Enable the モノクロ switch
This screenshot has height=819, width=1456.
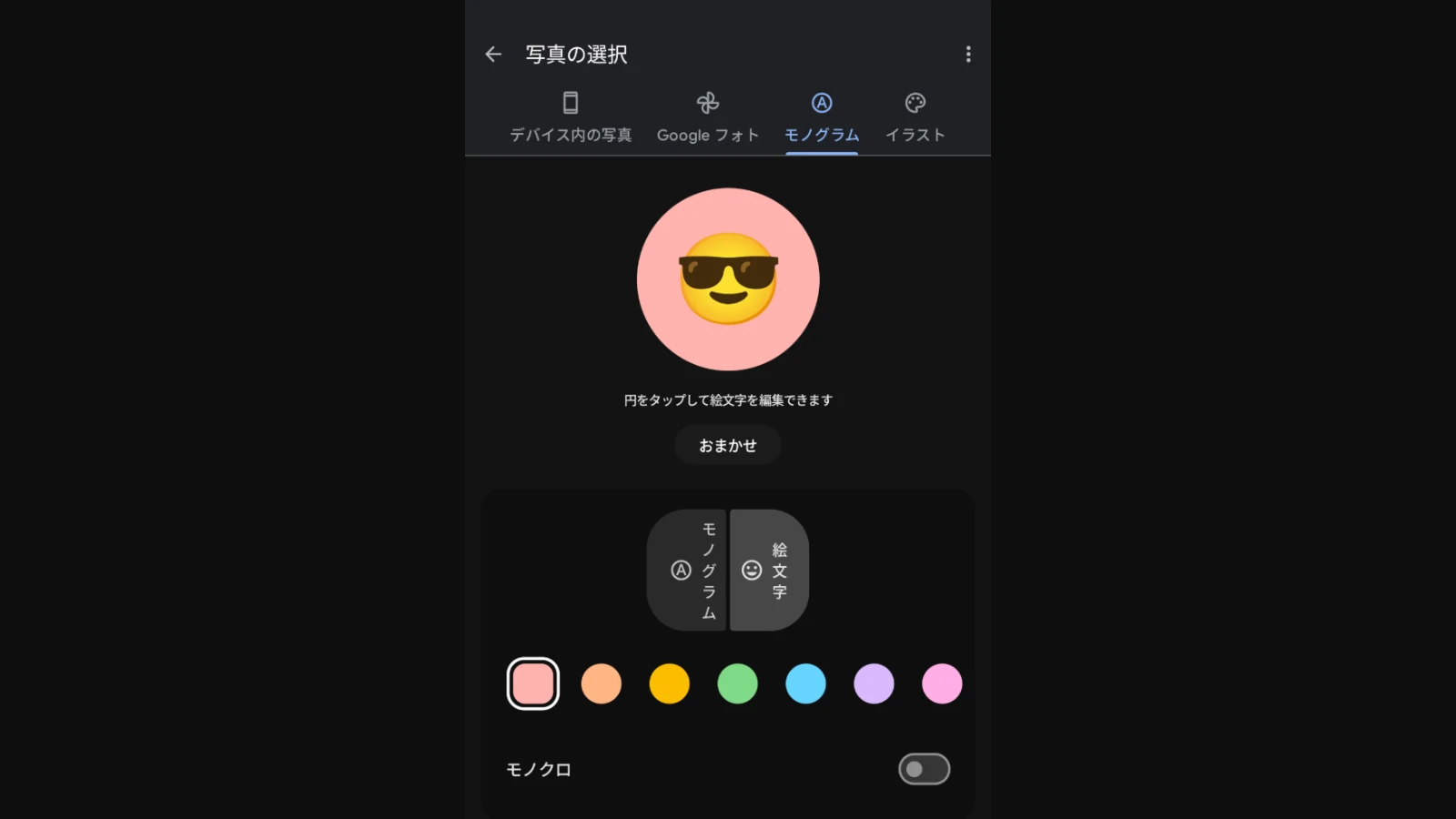tap(924, 770)
